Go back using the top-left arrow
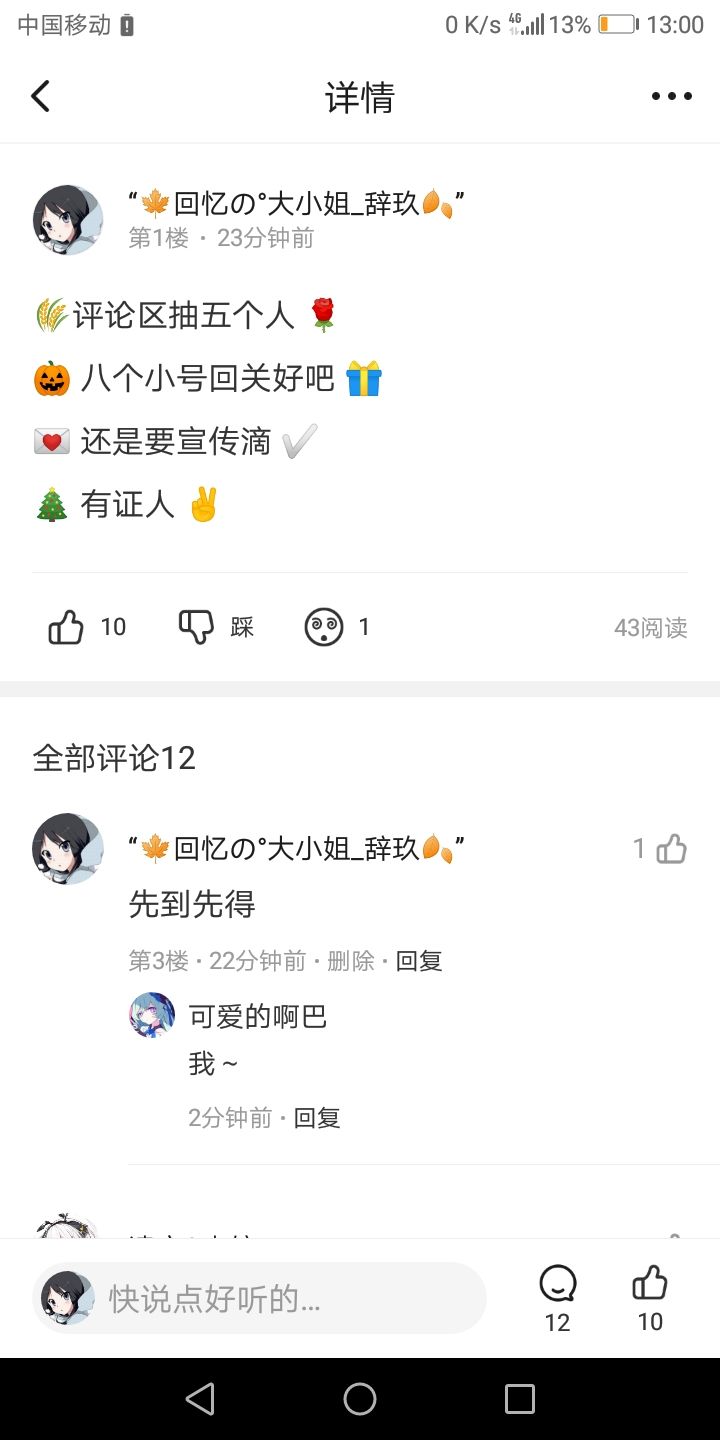 coord(40,96)
